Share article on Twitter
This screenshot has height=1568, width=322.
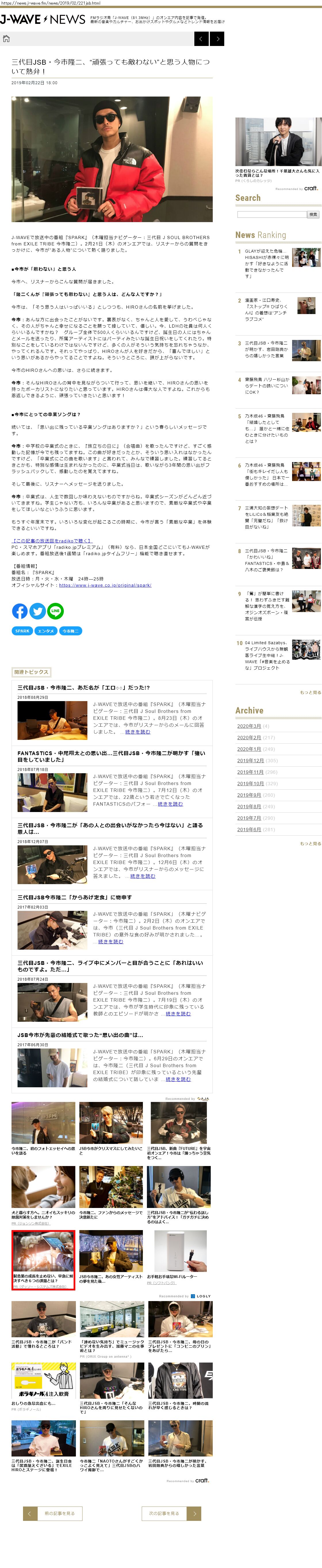point(38,611)
